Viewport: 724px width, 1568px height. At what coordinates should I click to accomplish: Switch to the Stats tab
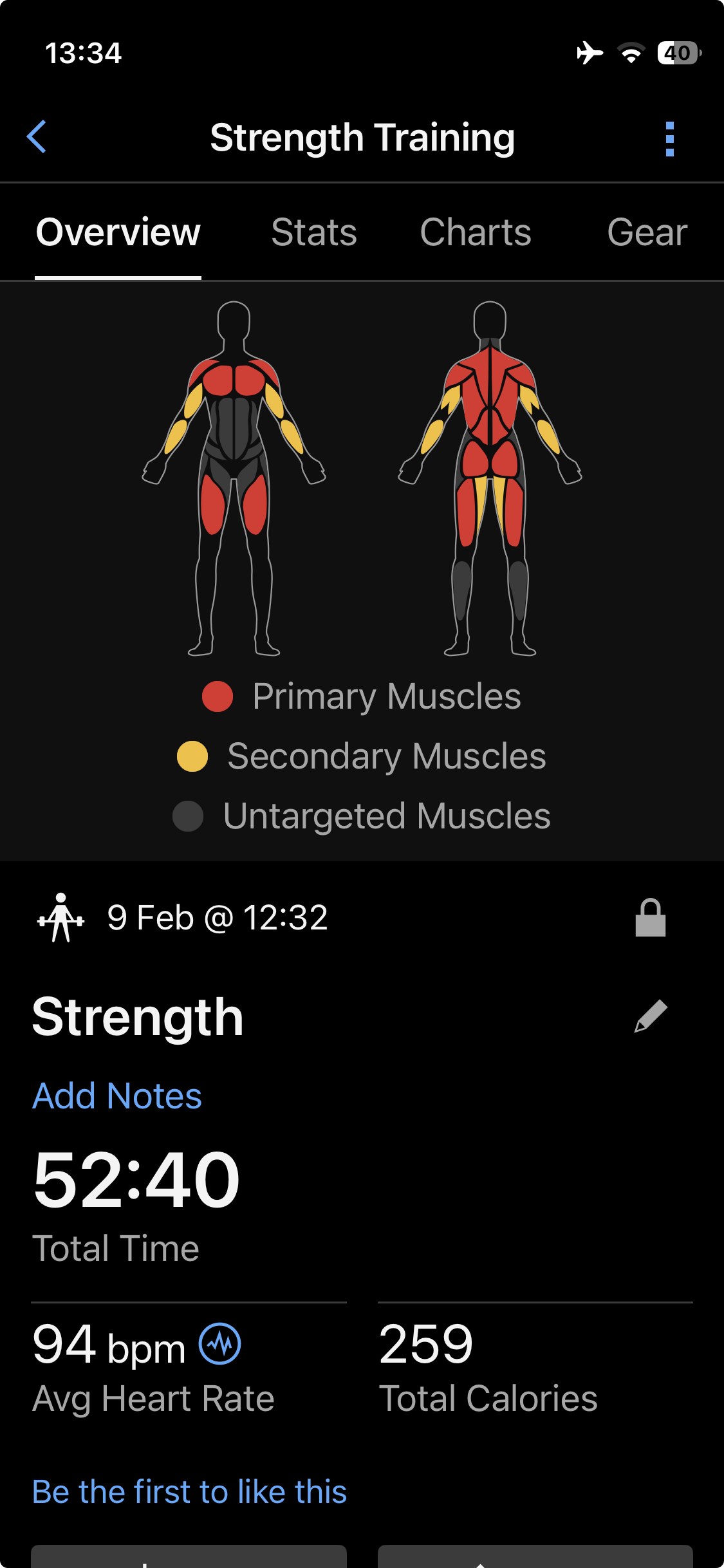tap(314, 232)
